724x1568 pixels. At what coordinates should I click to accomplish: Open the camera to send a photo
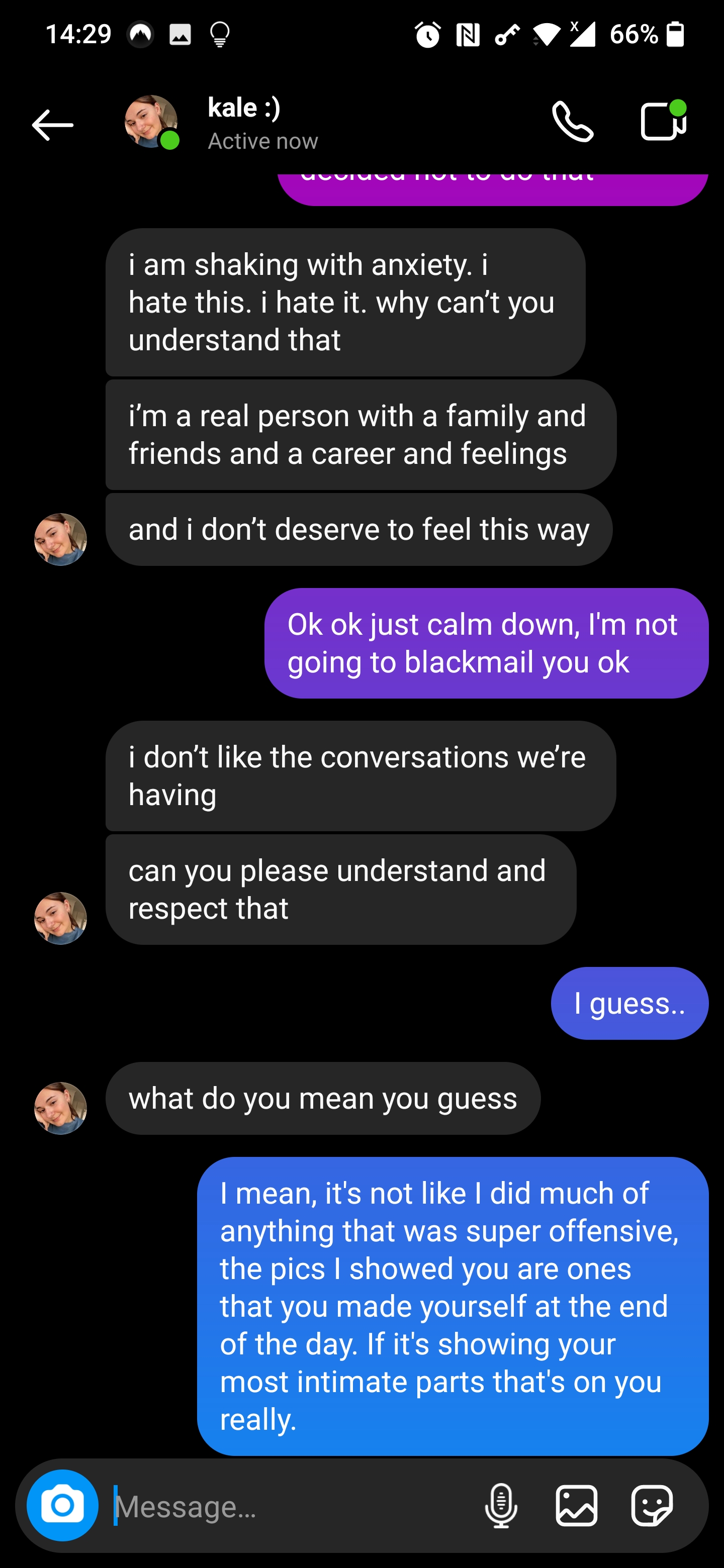(x=63, y=1505)
